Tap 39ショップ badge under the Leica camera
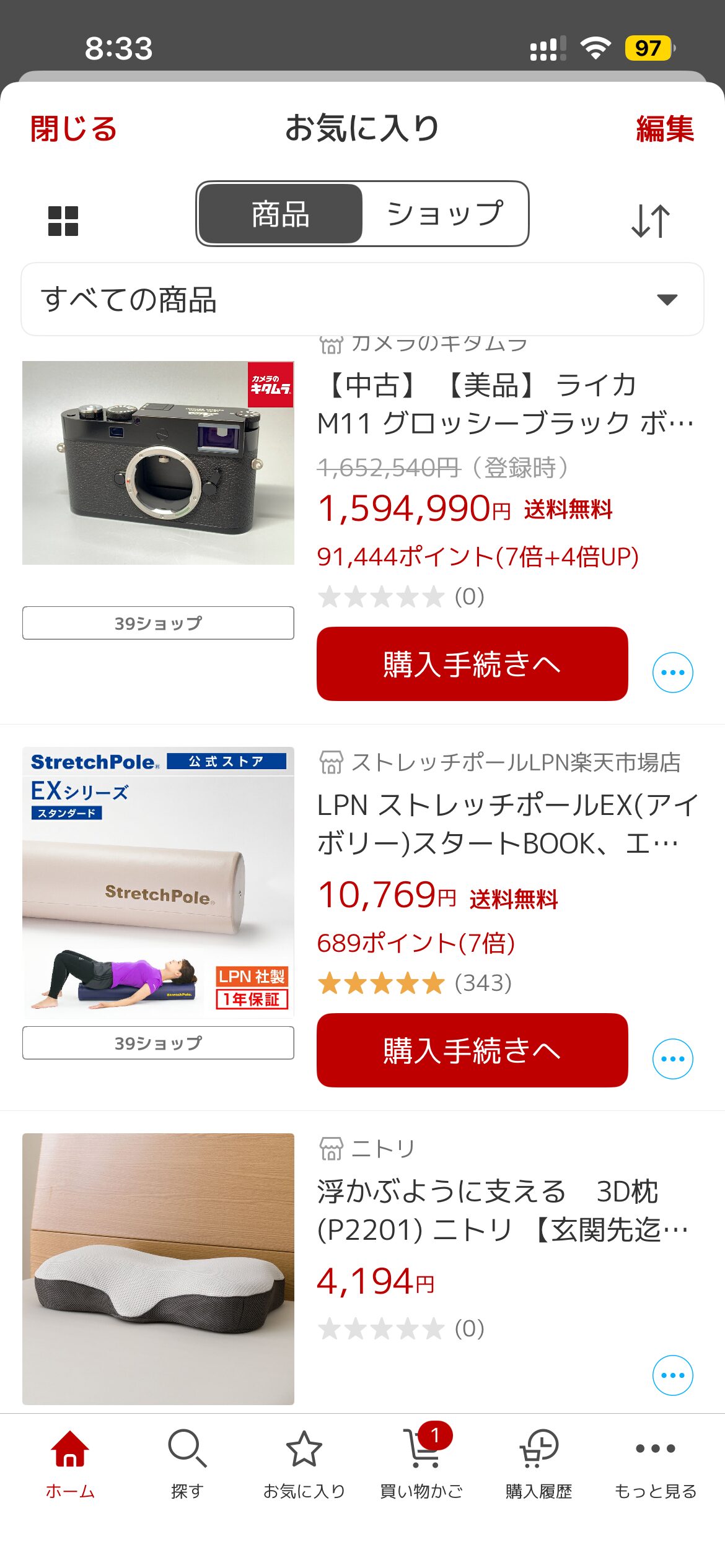725x1568 pixels. point(158,623)
